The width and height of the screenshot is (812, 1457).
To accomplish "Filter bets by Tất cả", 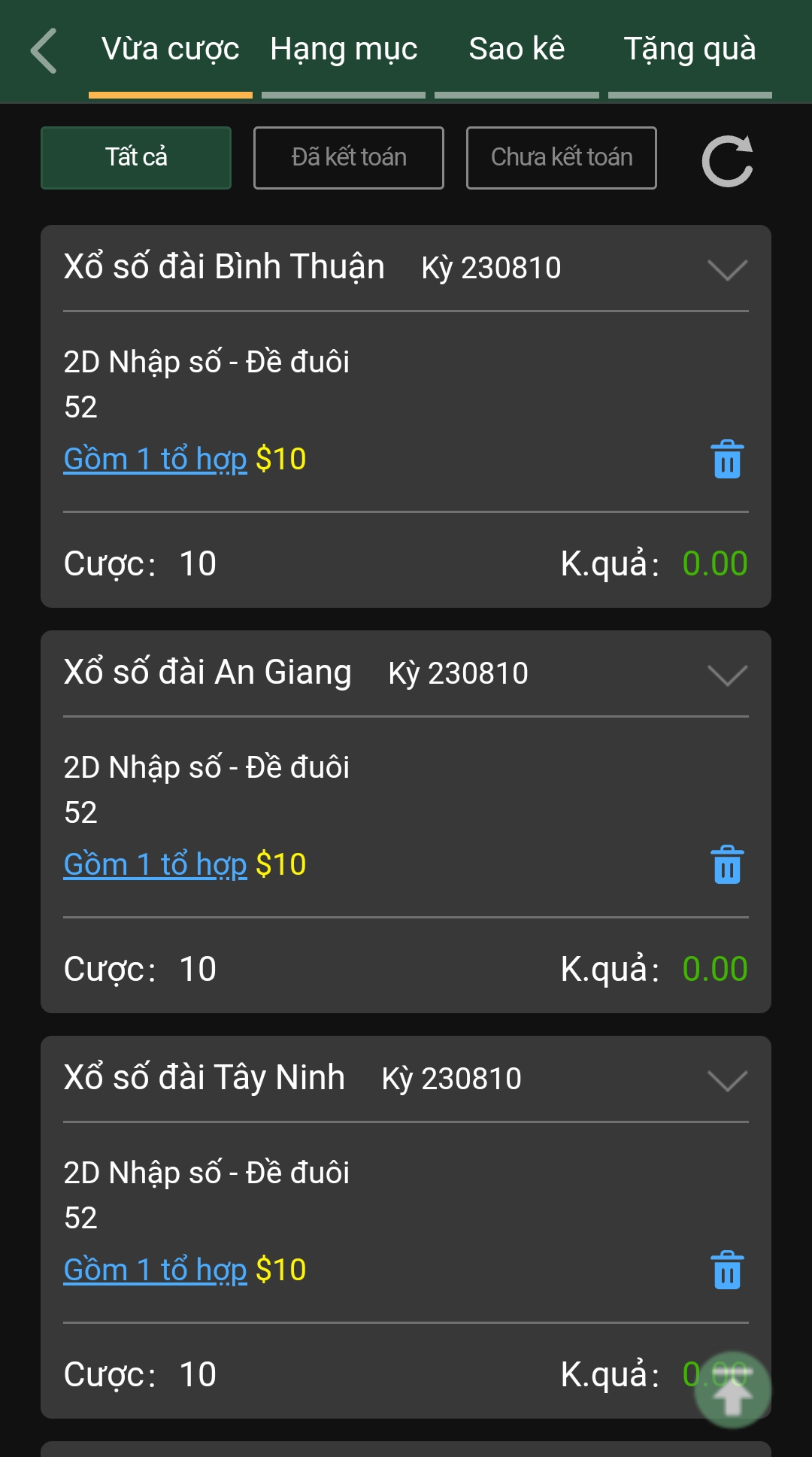I will (x=136, y=158).
